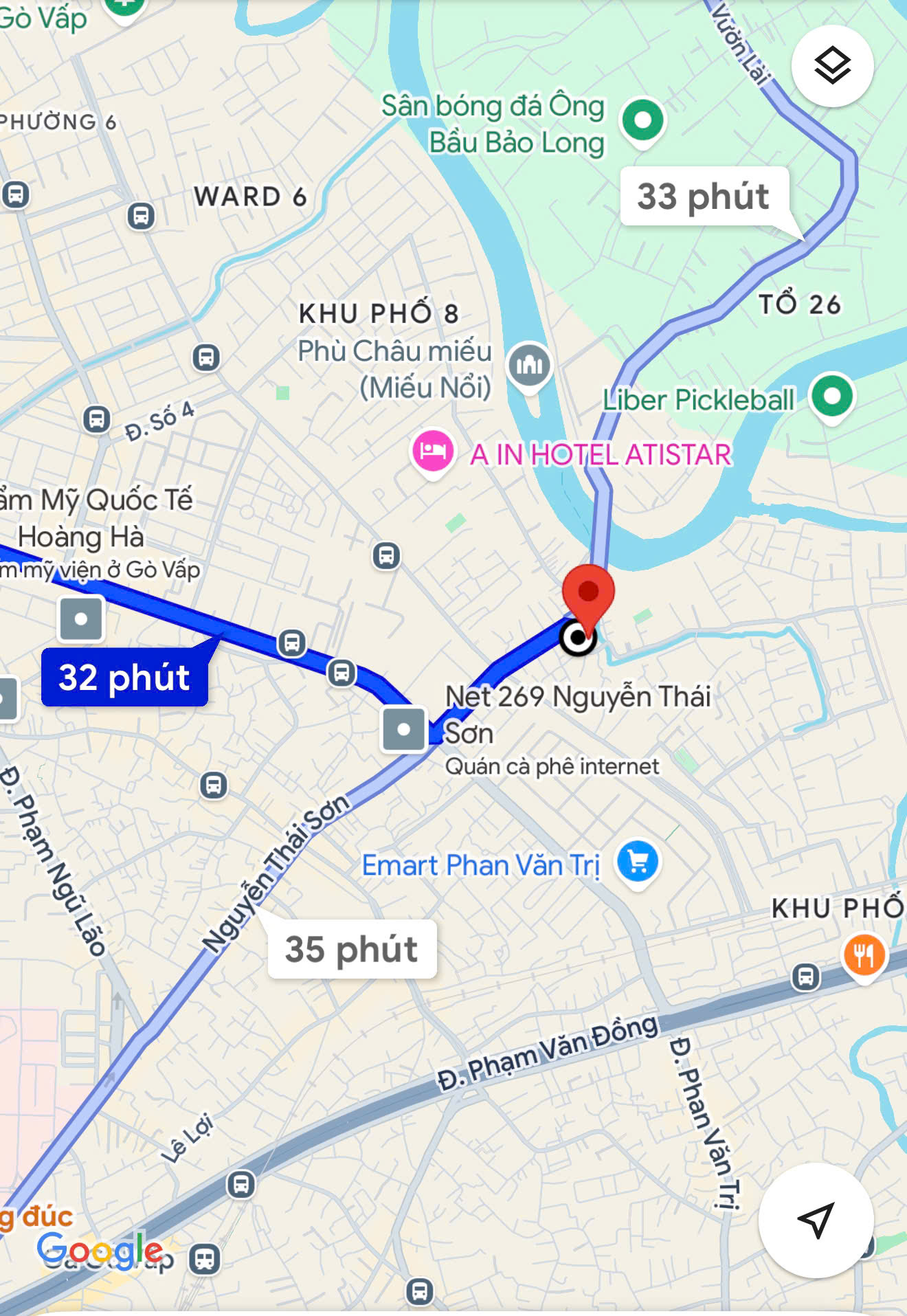Center map on my current location
Screen dimensions: 907x1316
pos(816,1220)
